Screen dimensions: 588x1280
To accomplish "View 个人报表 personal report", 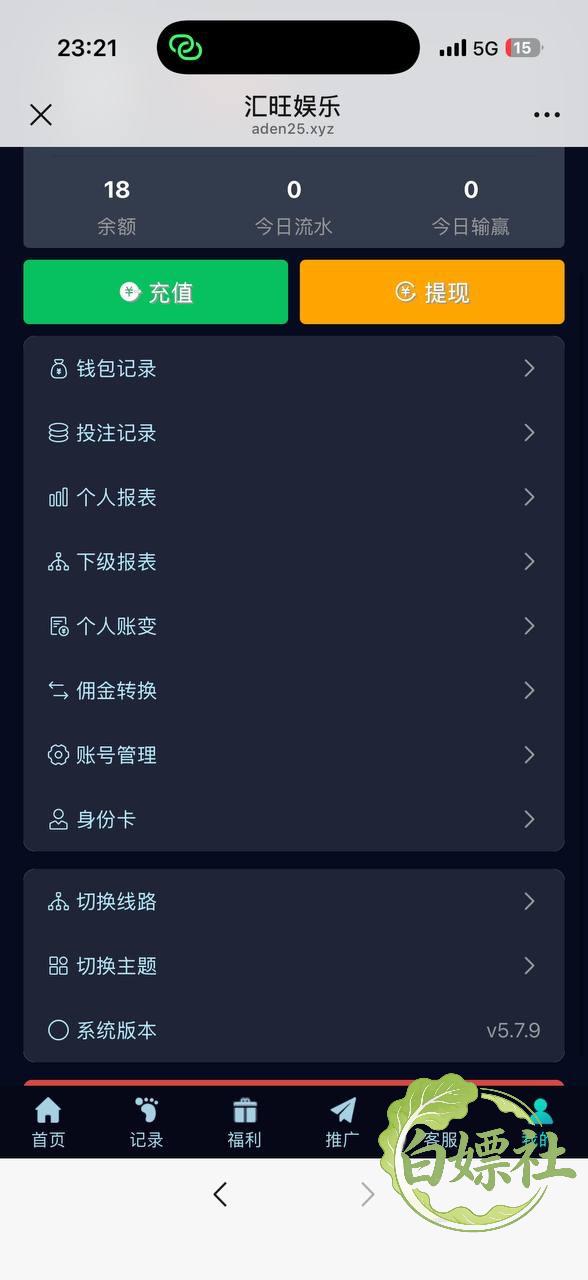I will [294, 497].
